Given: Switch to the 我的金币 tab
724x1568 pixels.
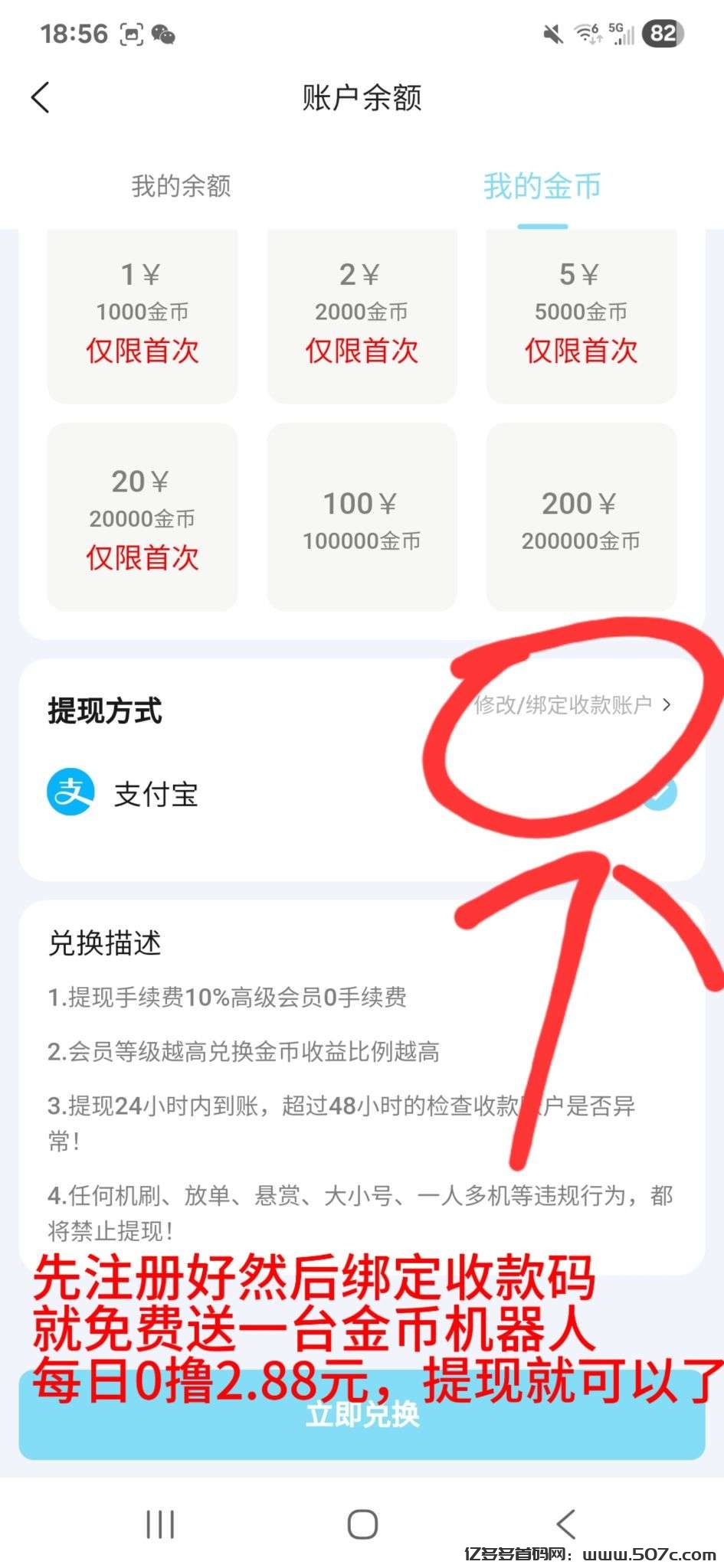Looking at the screenshot, I should (542, 185).
